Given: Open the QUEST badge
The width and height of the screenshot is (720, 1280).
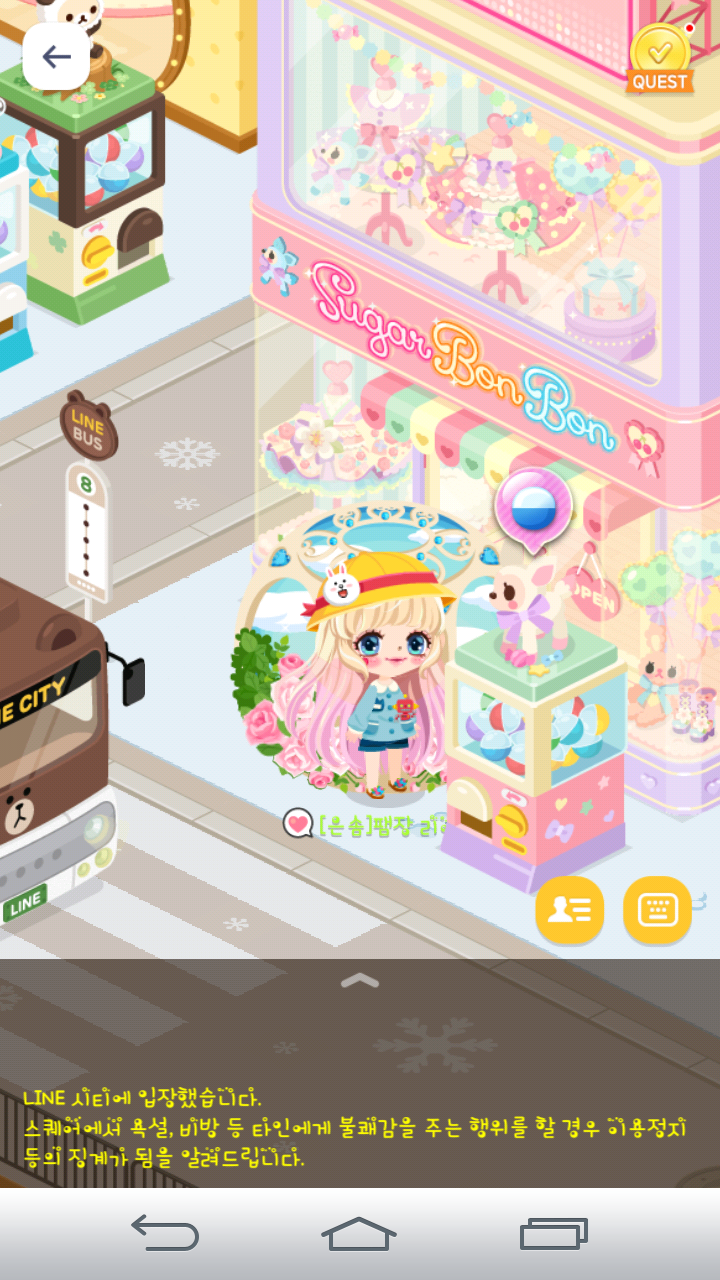Looking at the screenshot, I should tap(660, 58).
